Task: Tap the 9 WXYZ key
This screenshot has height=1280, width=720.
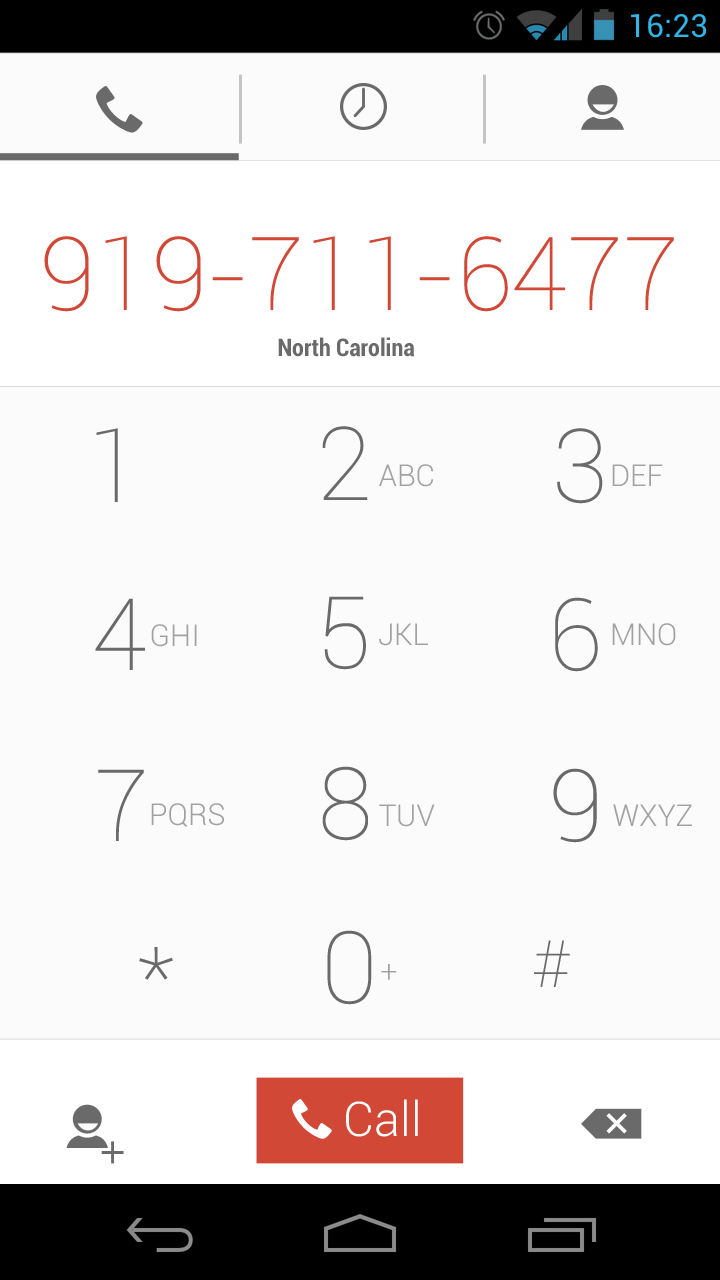Action: 600,804
